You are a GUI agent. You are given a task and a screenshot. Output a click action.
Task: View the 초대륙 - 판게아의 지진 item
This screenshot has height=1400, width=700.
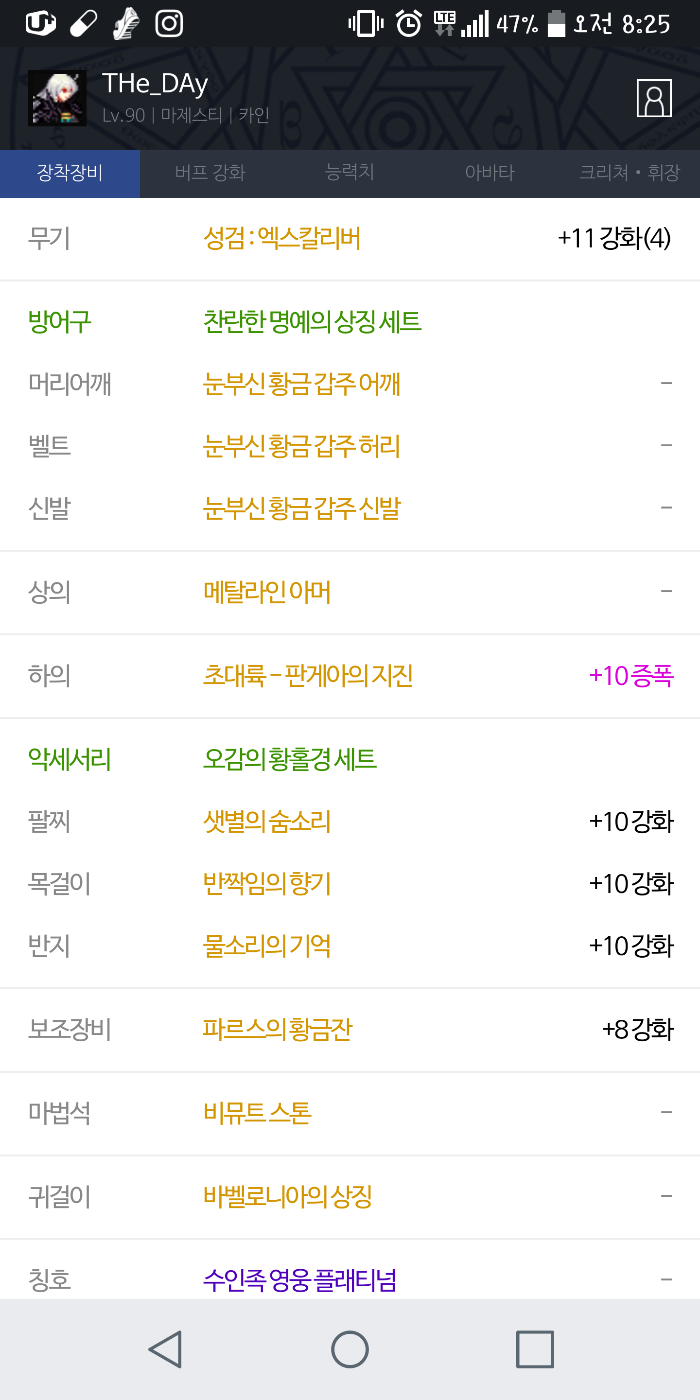[x=307, y=676]
